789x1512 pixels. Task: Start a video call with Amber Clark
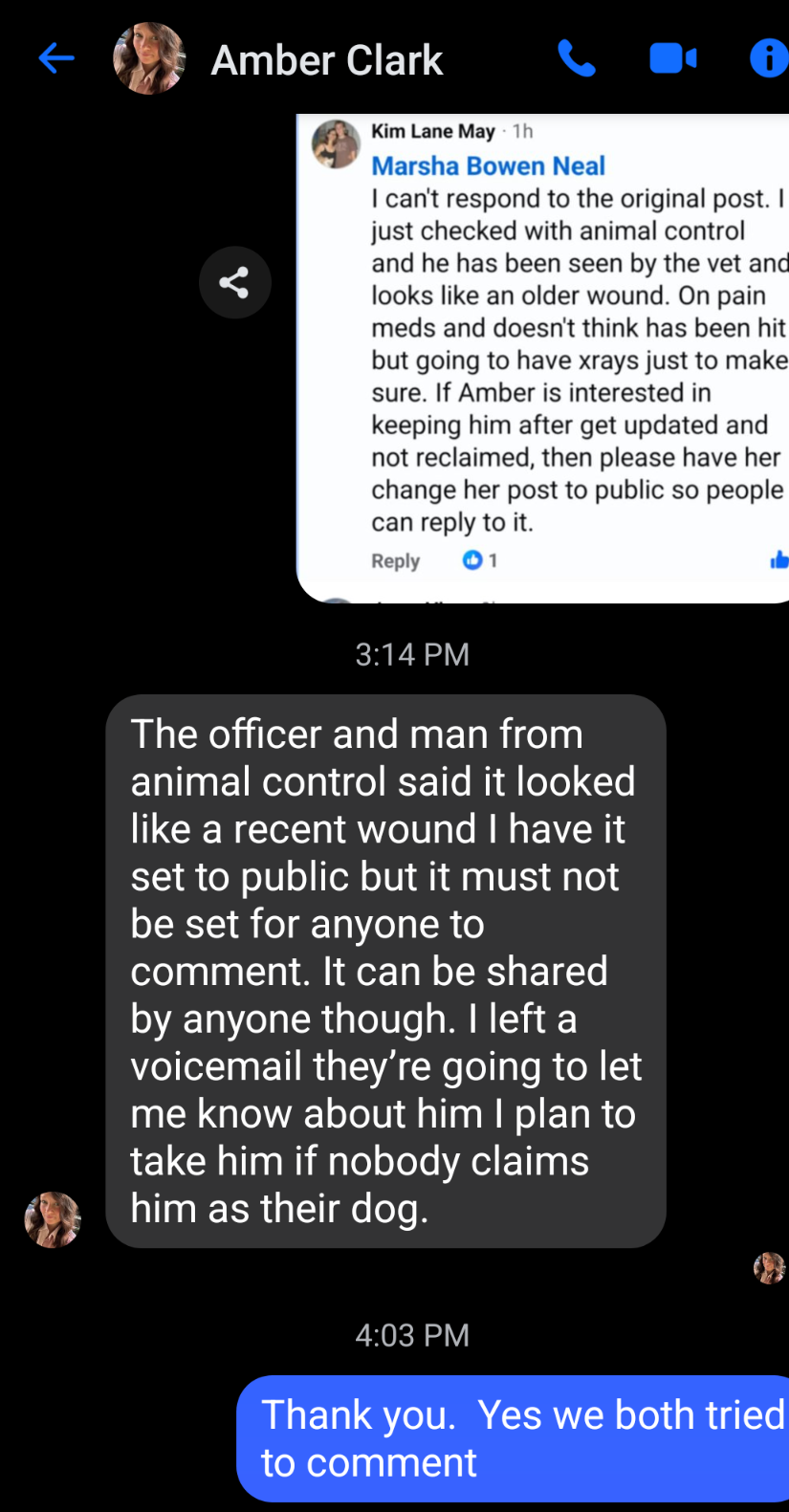pyautogui.click(x=673, y=59)
